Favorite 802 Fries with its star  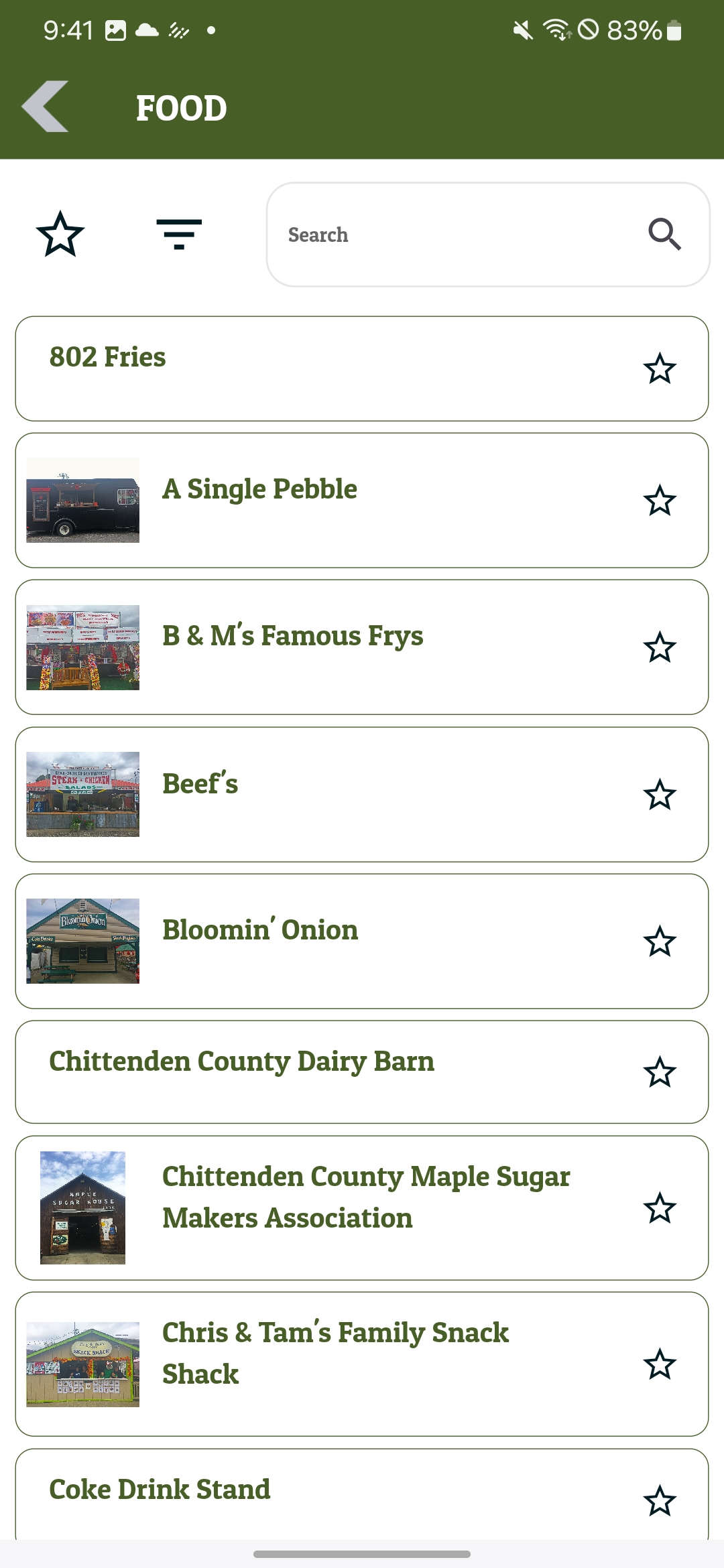click(660, 369)
